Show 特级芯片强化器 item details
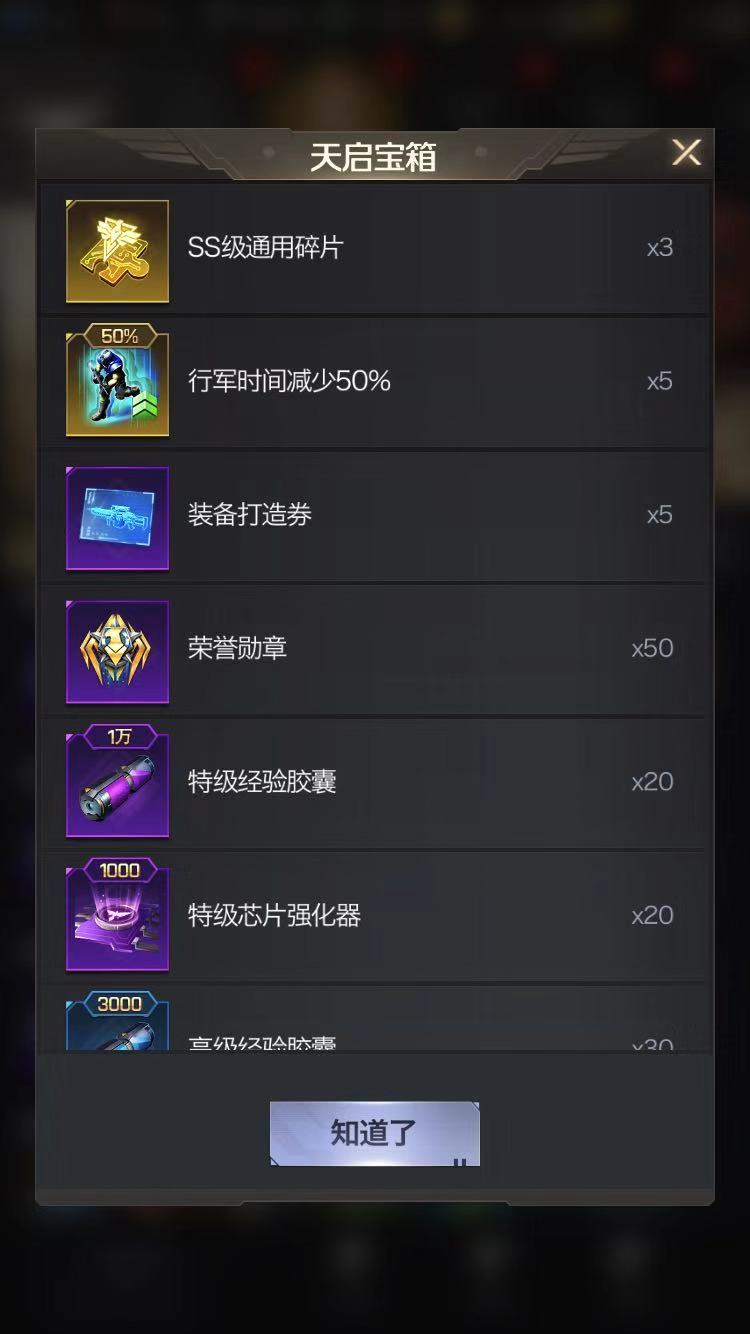The width and height of the screenshot is (750, 1334). (x=118, y=918)
